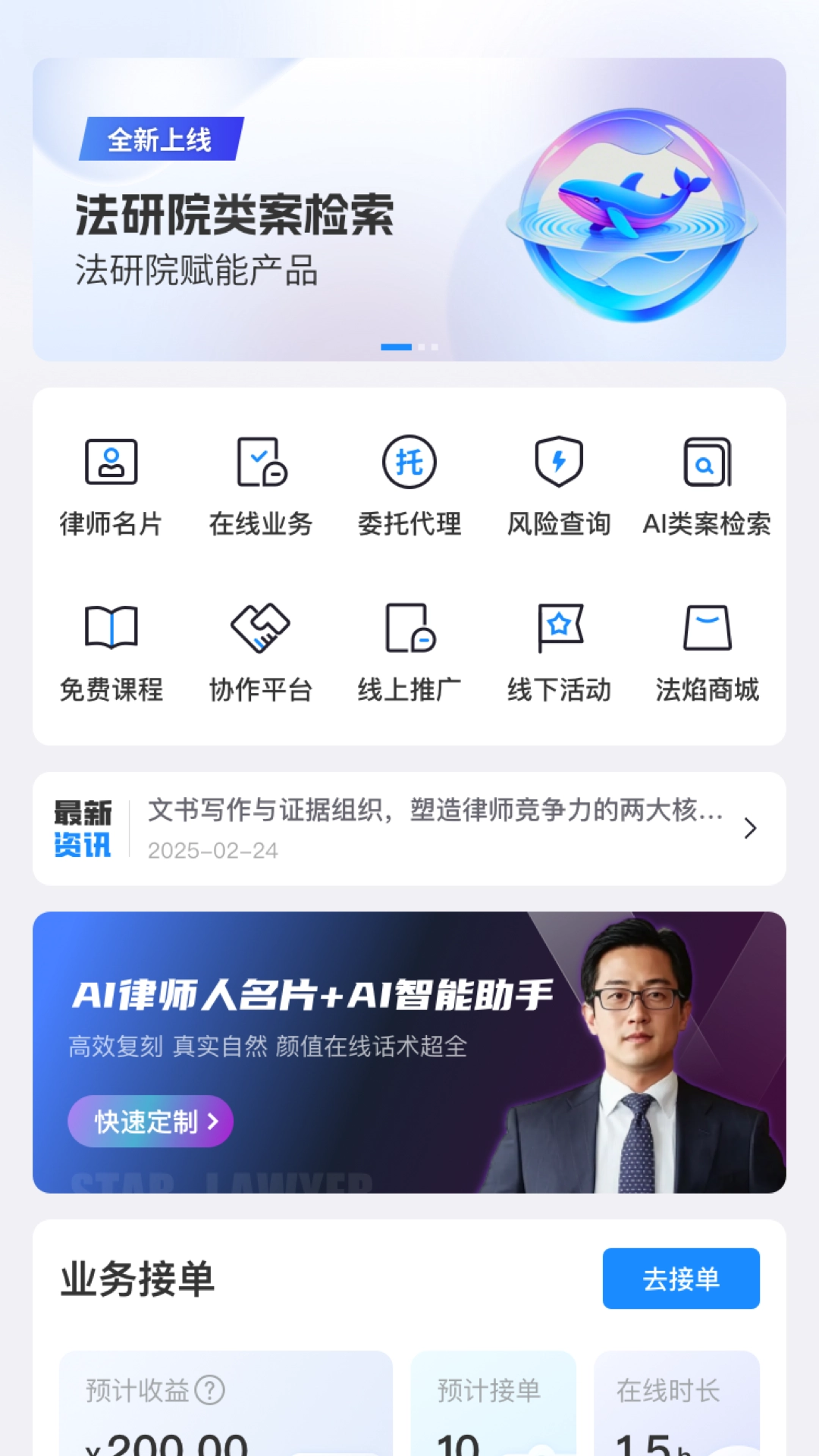Tap the 最新资讯 news section label
Viewport: 819px width, 1456px height.
pyautogui.click(x=83, y=828)
